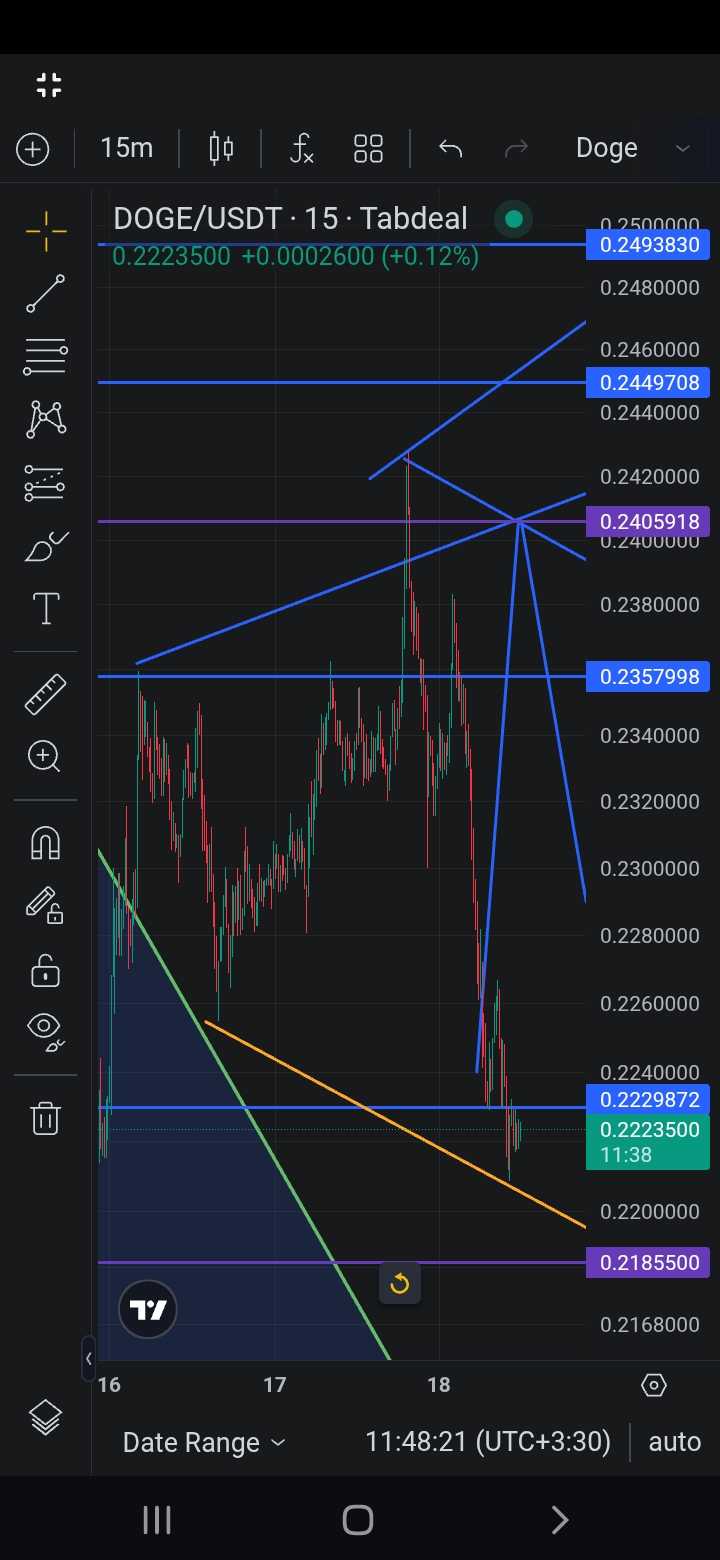Open chart settings gear icon
Screen dimensions: 720x1560
[x=653, y=1385]
